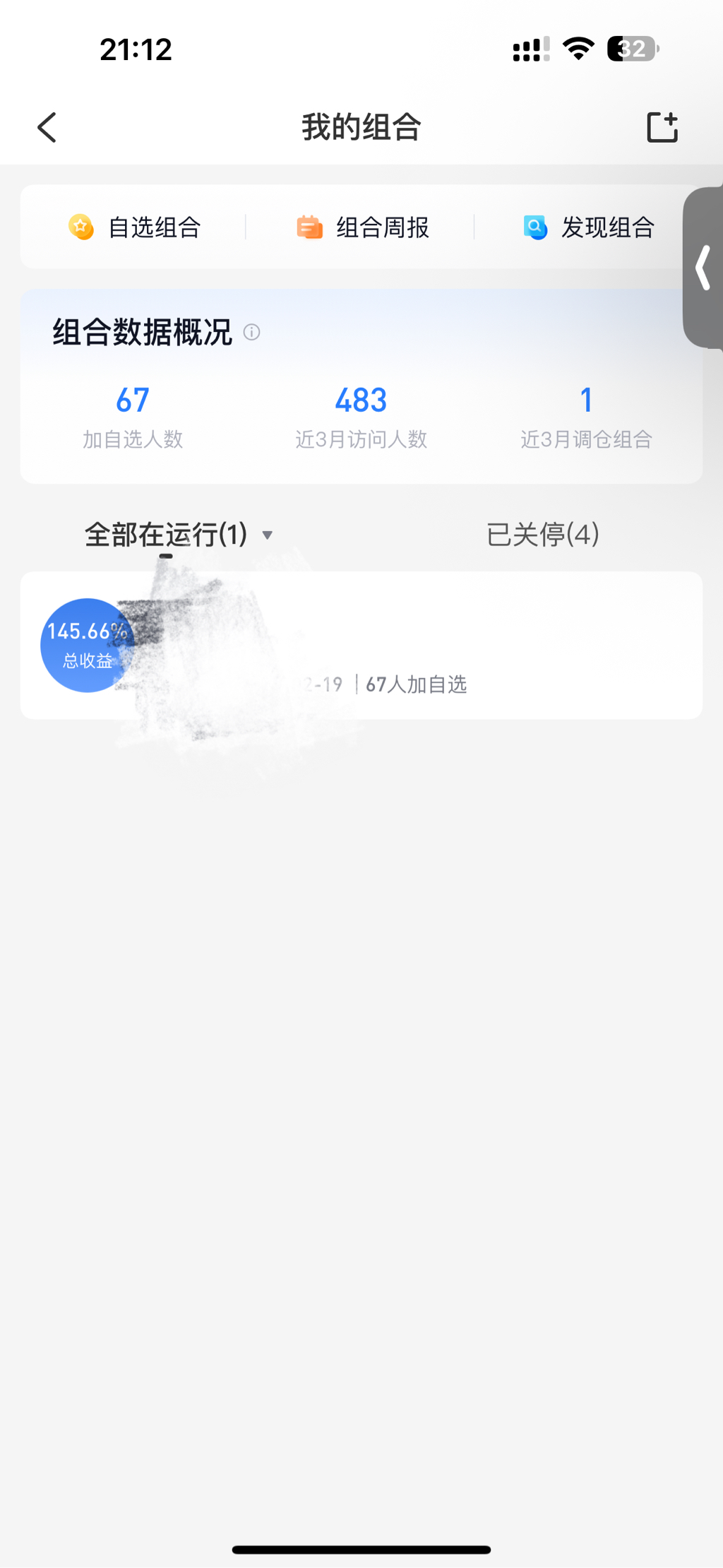Open 发现组合
Screen dimensions: 723x1568
tap(589, 227)
